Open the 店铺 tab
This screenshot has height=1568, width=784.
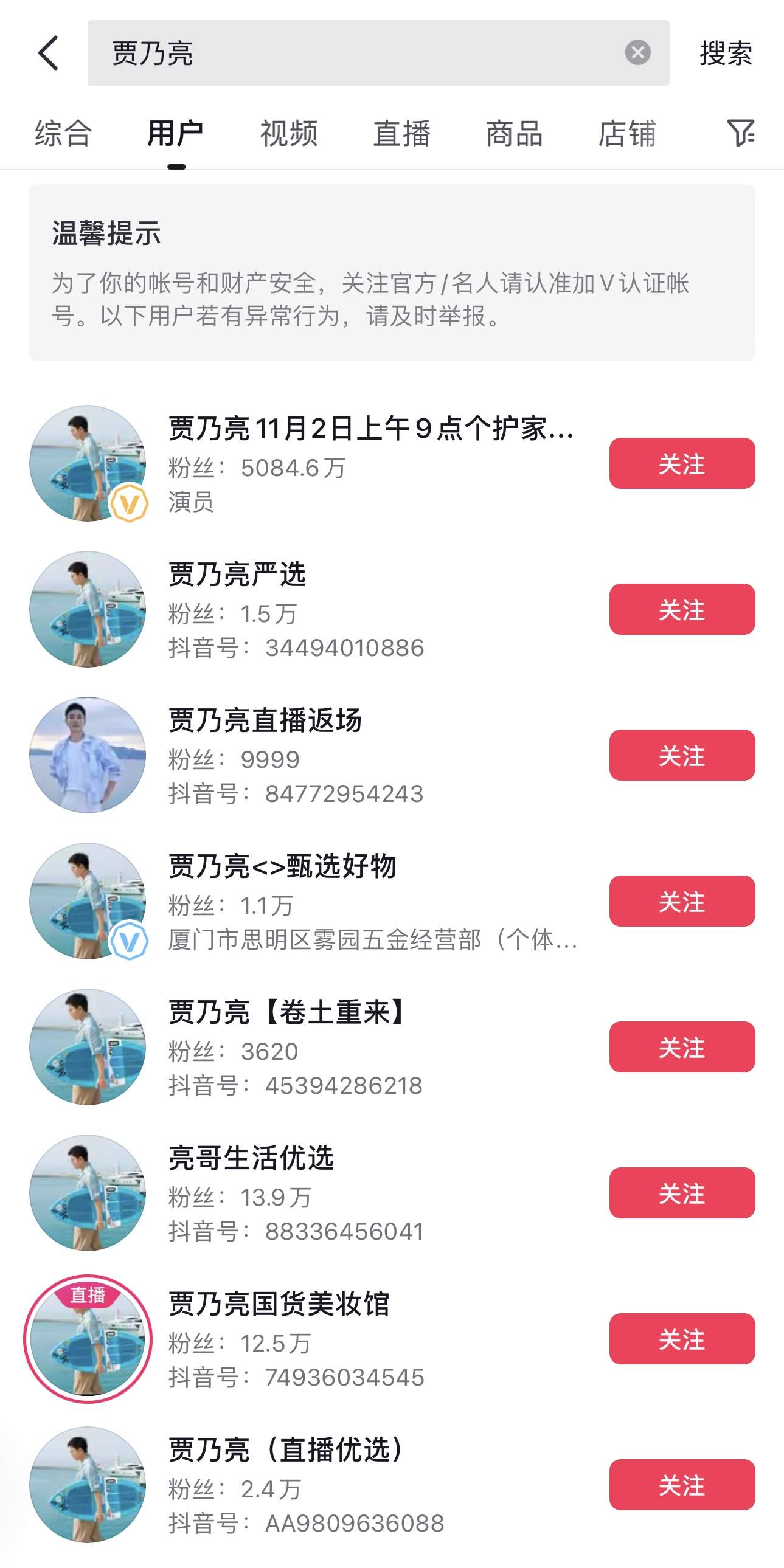coord(628,135)
